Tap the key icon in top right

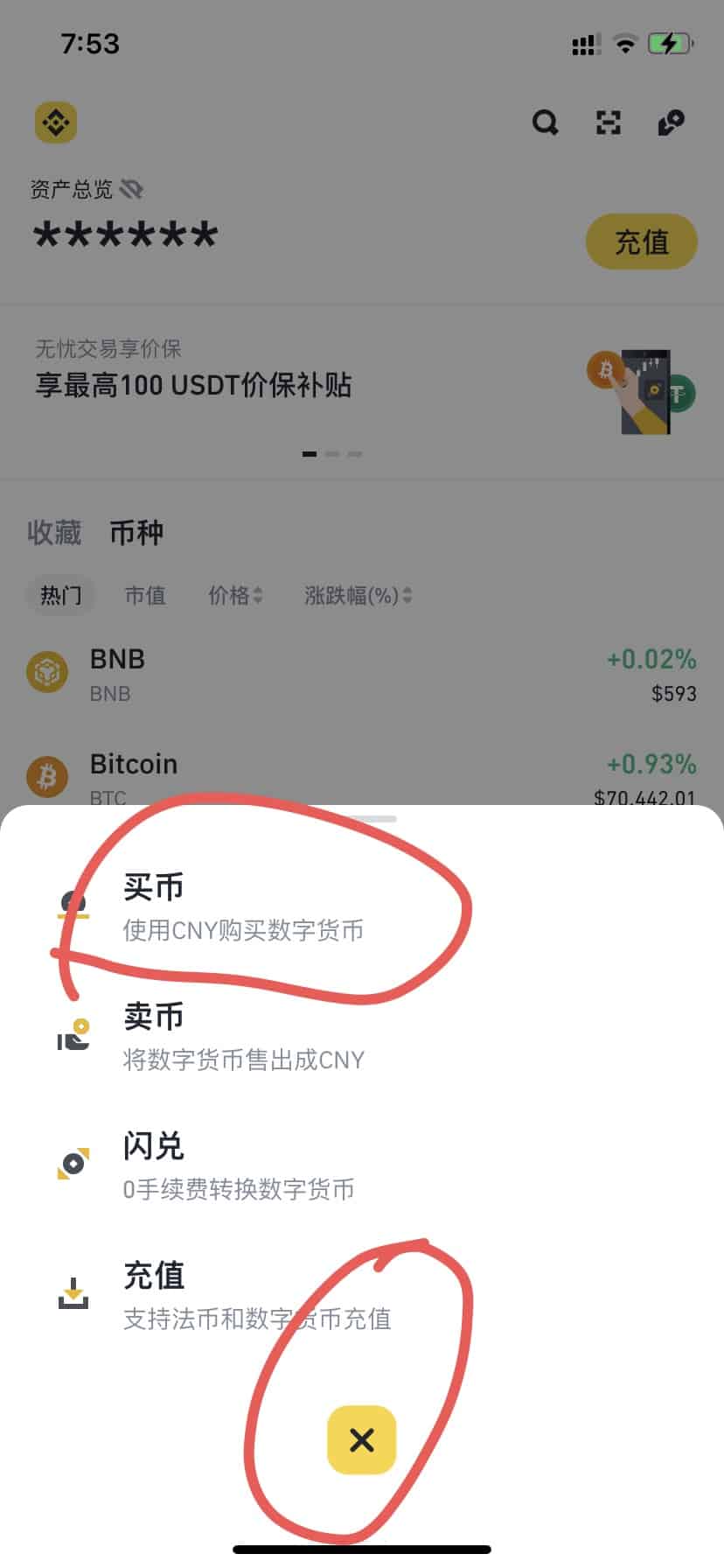[x=670, y=122]
